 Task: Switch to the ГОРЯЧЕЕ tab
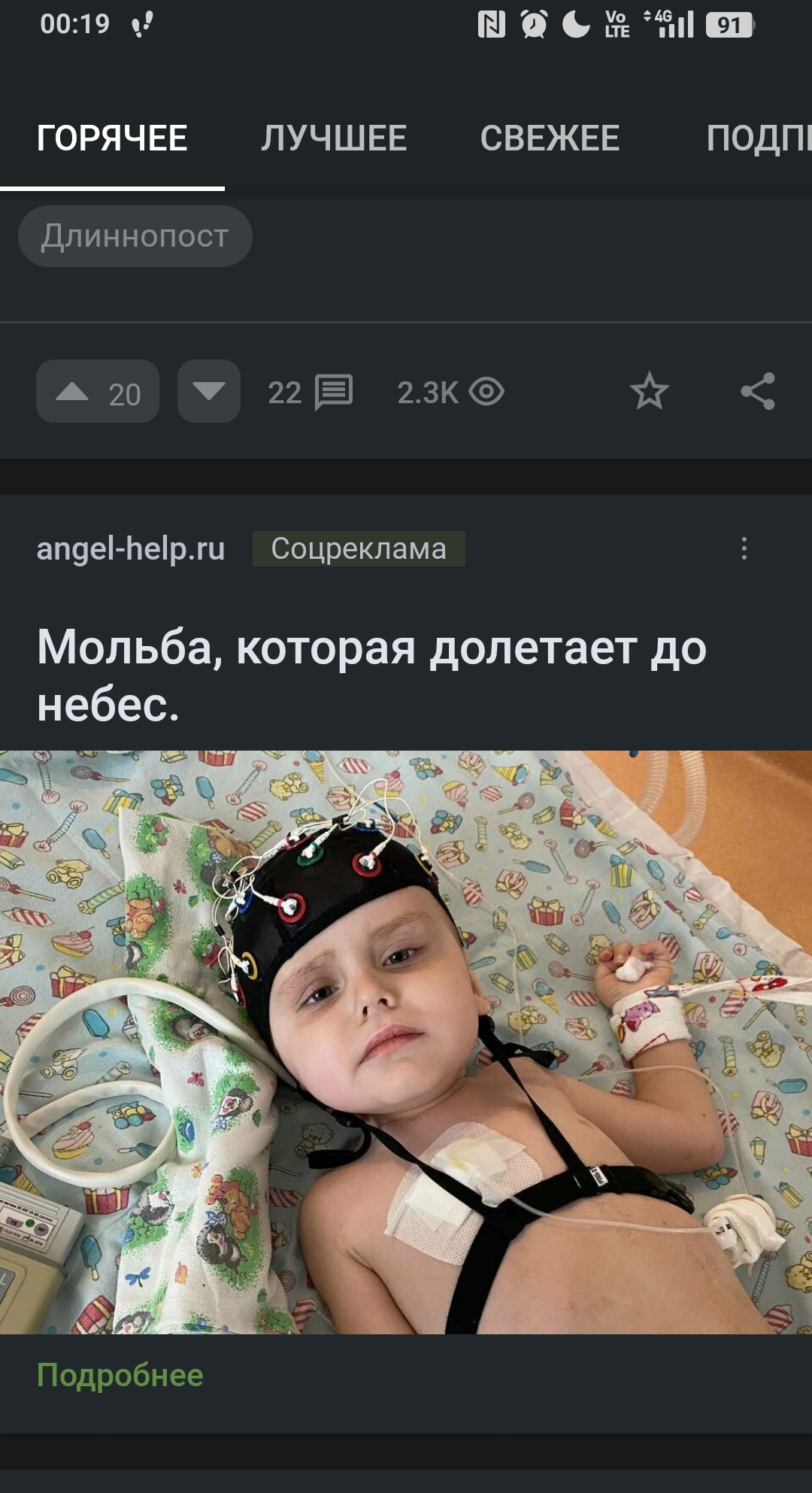click(112, 138)
